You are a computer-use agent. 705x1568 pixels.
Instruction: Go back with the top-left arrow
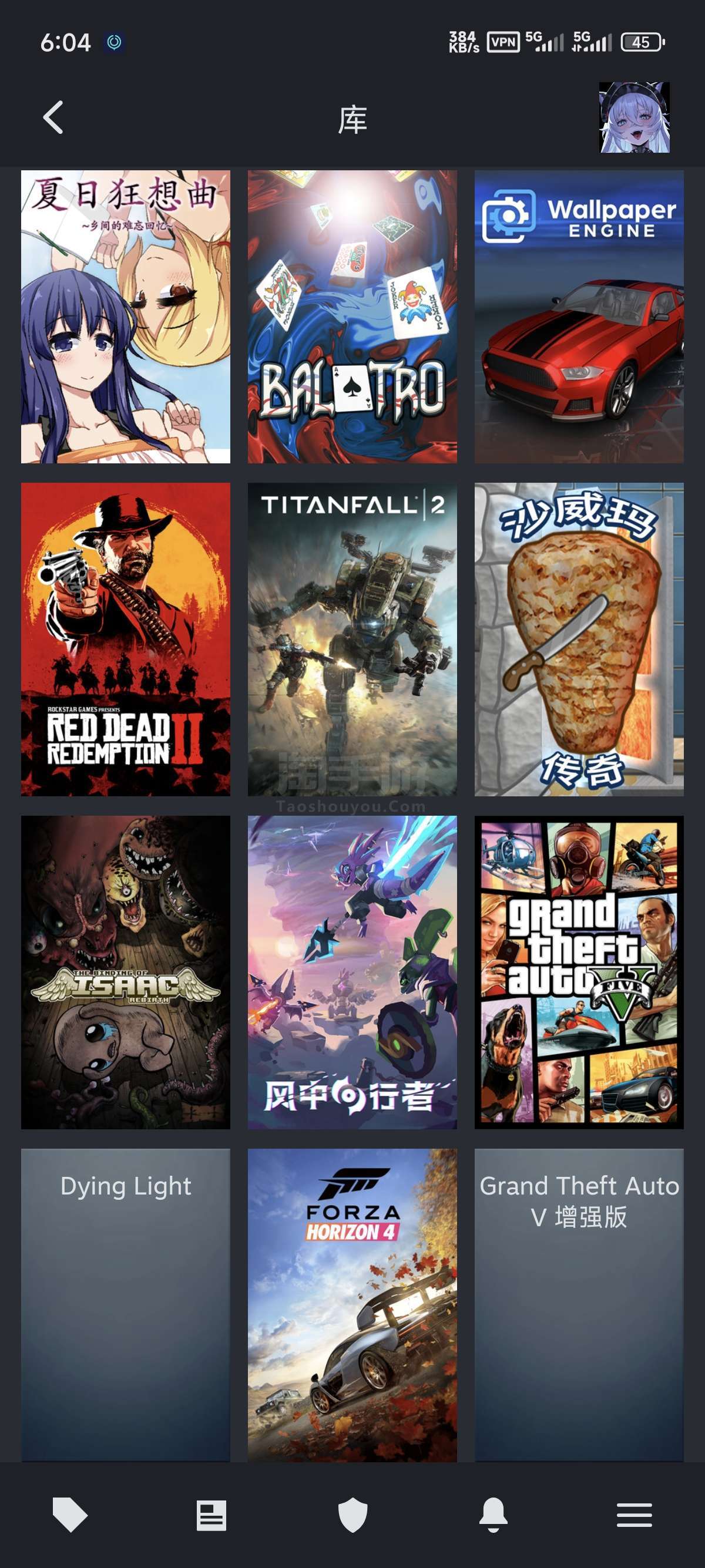tap(53, 117)
